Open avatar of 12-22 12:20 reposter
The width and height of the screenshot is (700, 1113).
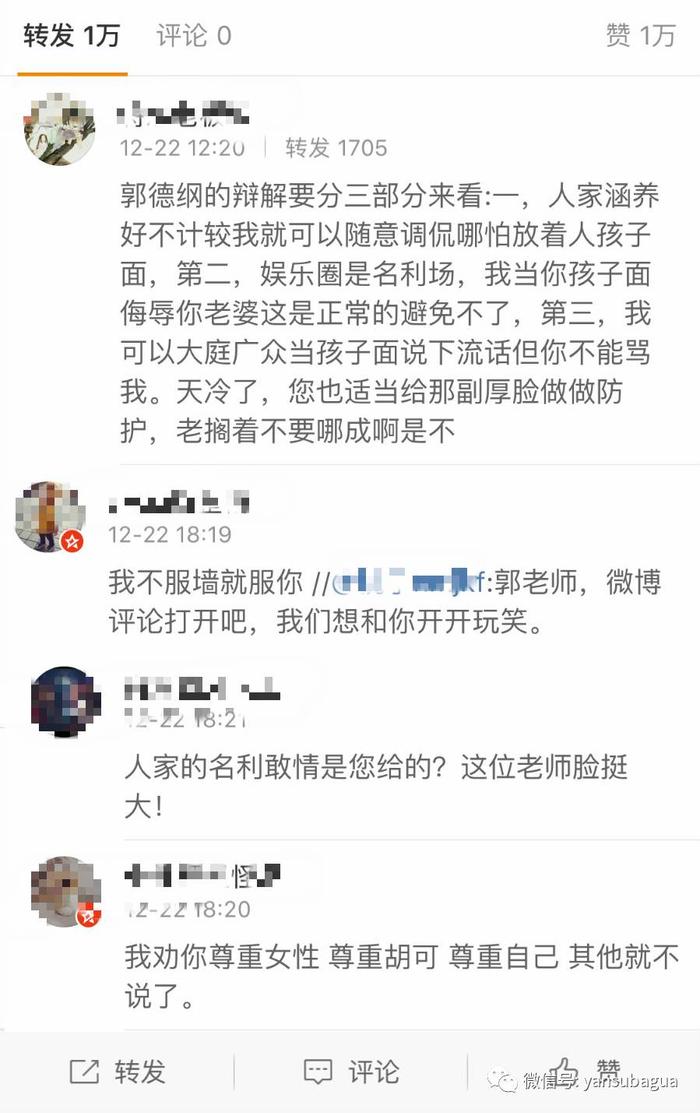pos(62,128)
